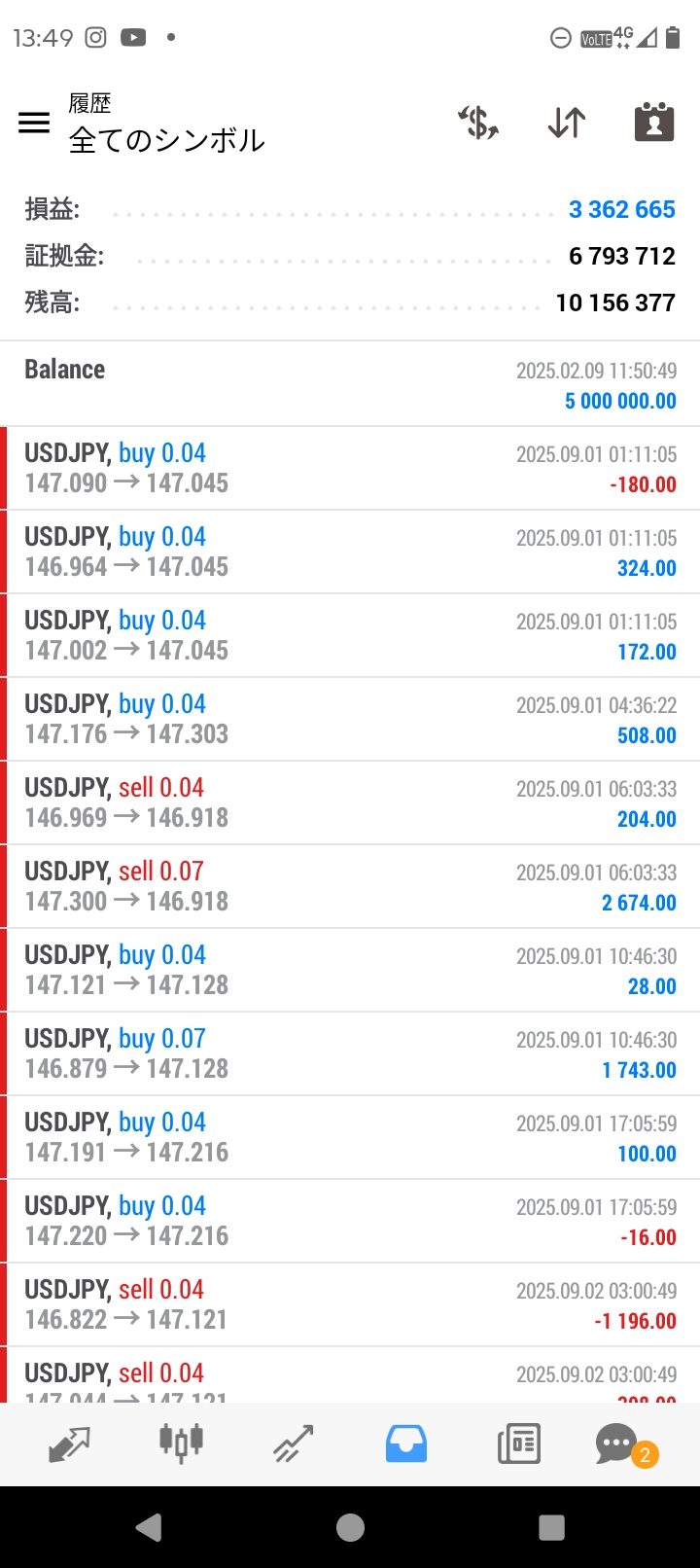This screenshot has width=700, height=1568.
Task: Expand the USDJPY buy trade losing -16.00
Action: pyautogui.click(x=350, y=1221)
